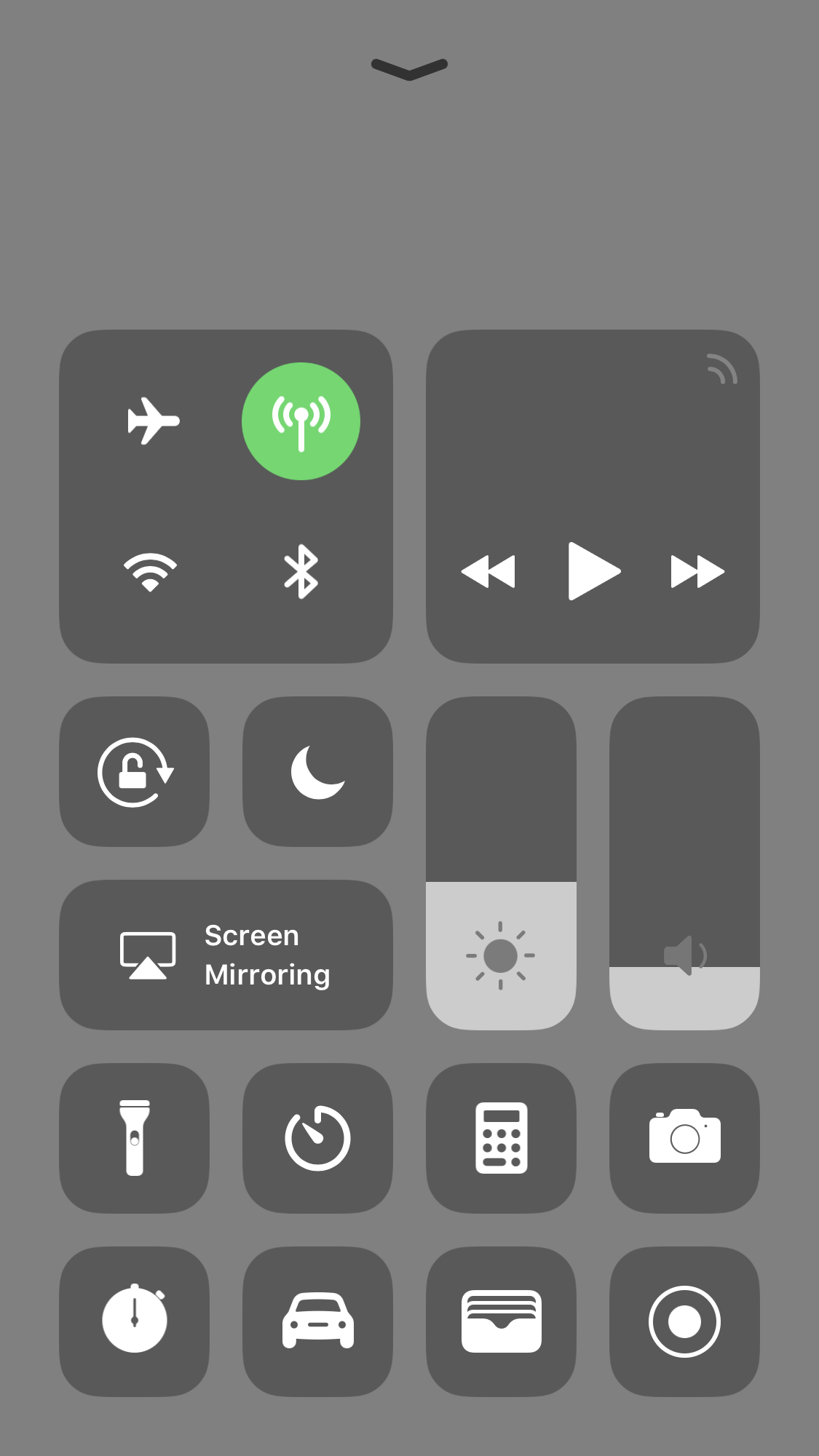The width and height of the screenshot is (819, 1456).
Task: Open Screen Mirroring
Action: tap(226, 955)
